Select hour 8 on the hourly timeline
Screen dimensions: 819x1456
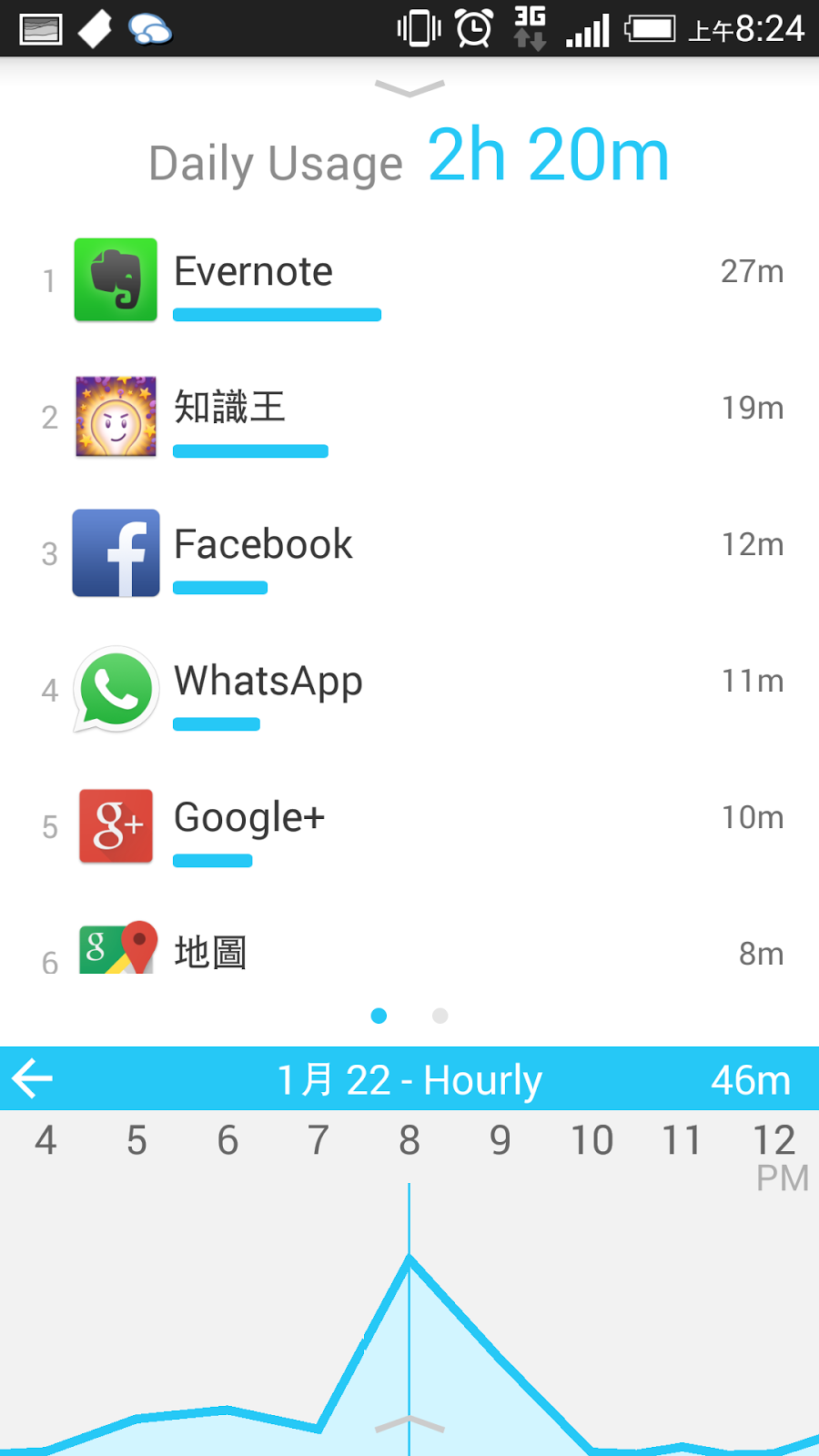[x=409, y=1140]
